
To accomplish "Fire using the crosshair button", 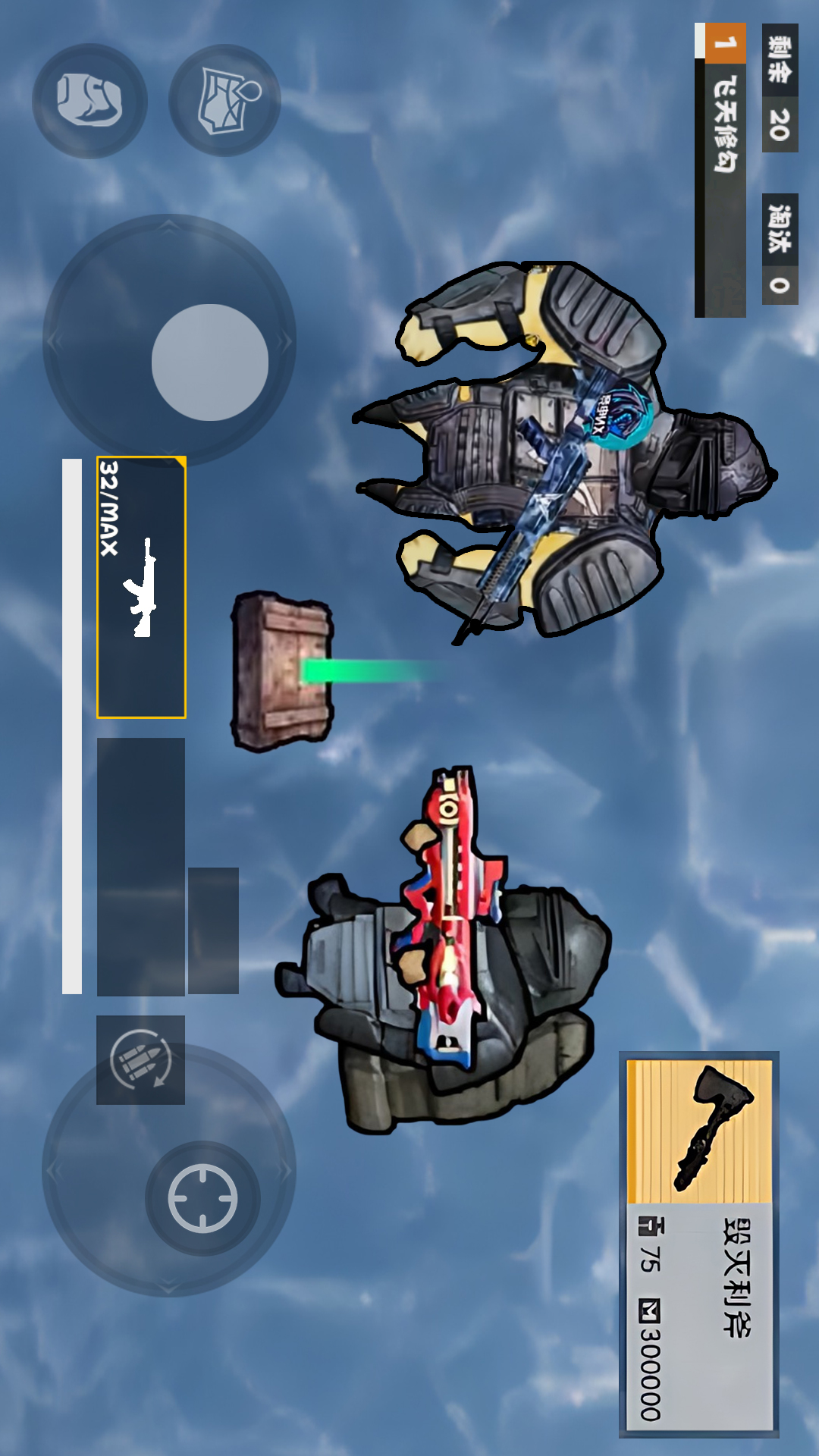I will 202,1199.
